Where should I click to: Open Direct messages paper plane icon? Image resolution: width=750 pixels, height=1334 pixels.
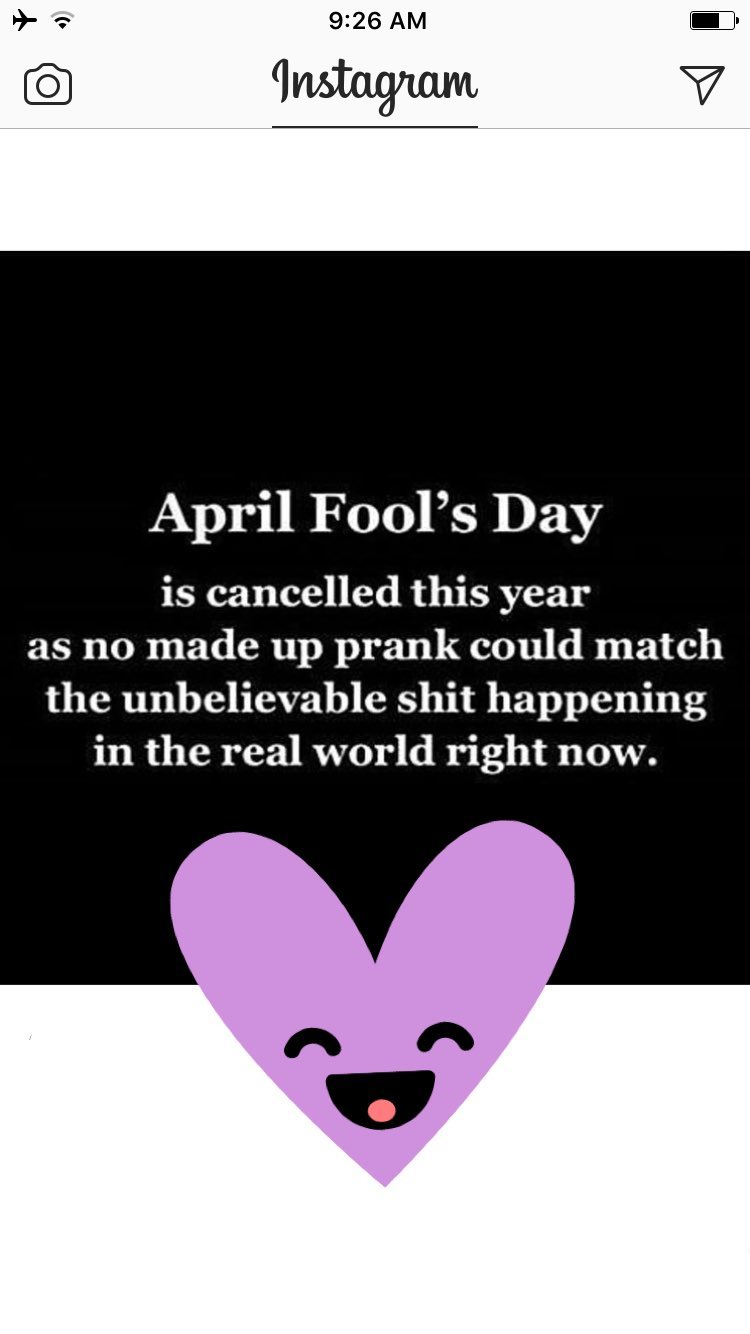coord(702,85)
